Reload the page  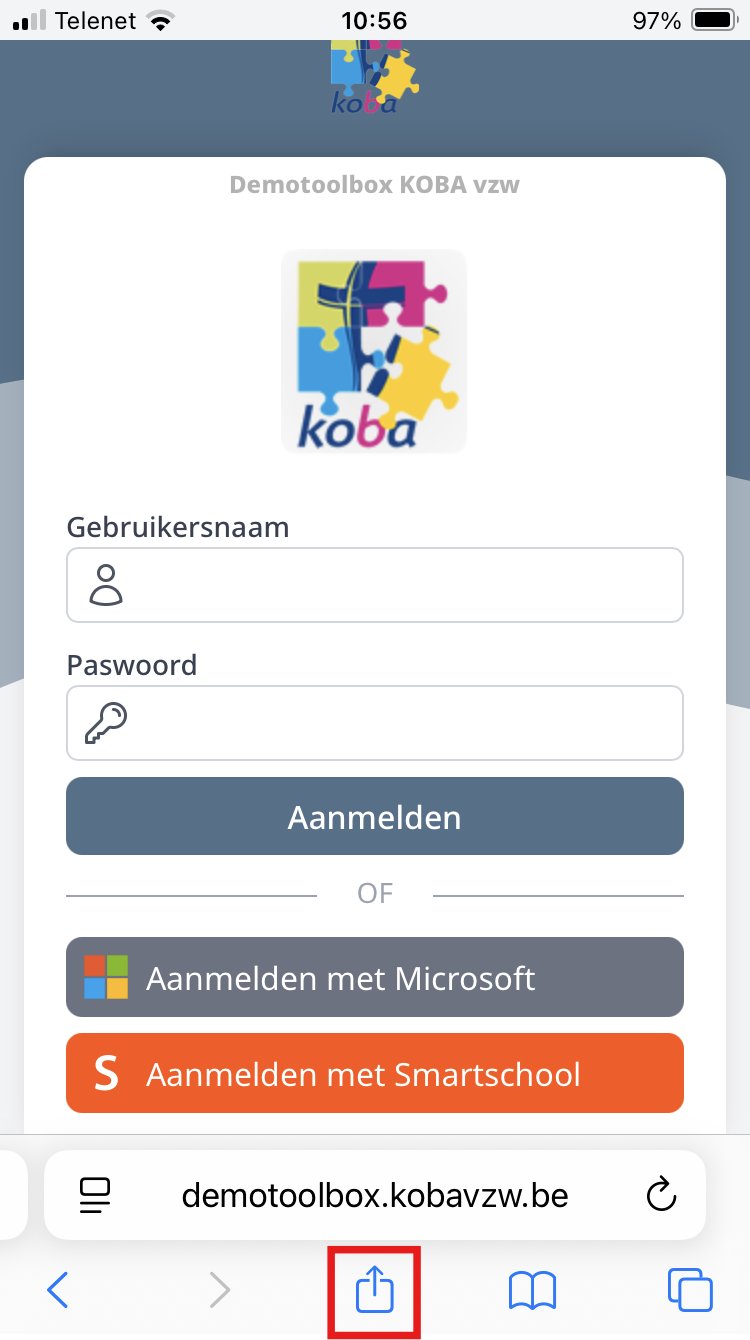pyautogui.click(x=660, y=1194)
